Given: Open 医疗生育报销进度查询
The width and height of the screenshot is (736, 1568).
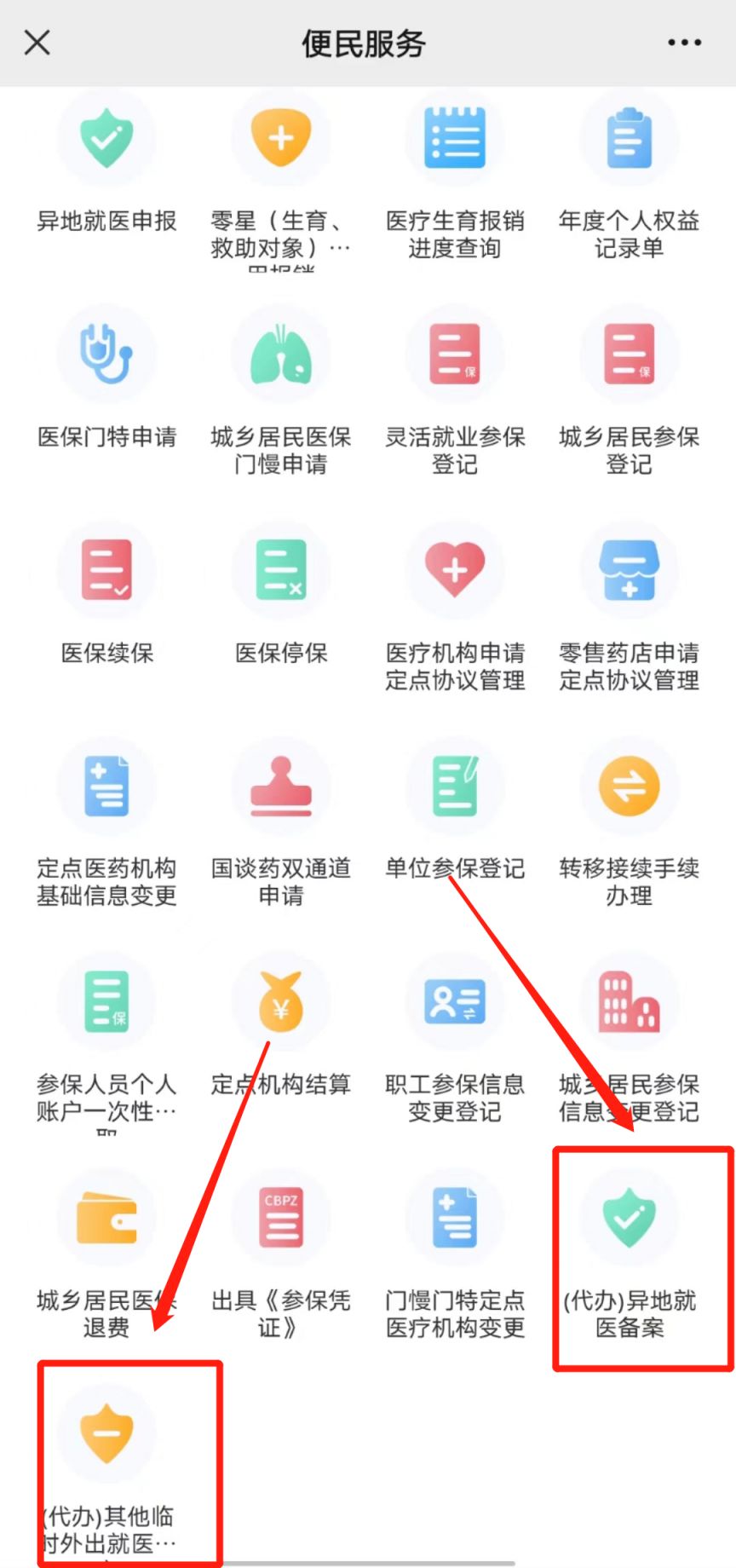Looking at the screenshot, I should click(x=455, y=138).
